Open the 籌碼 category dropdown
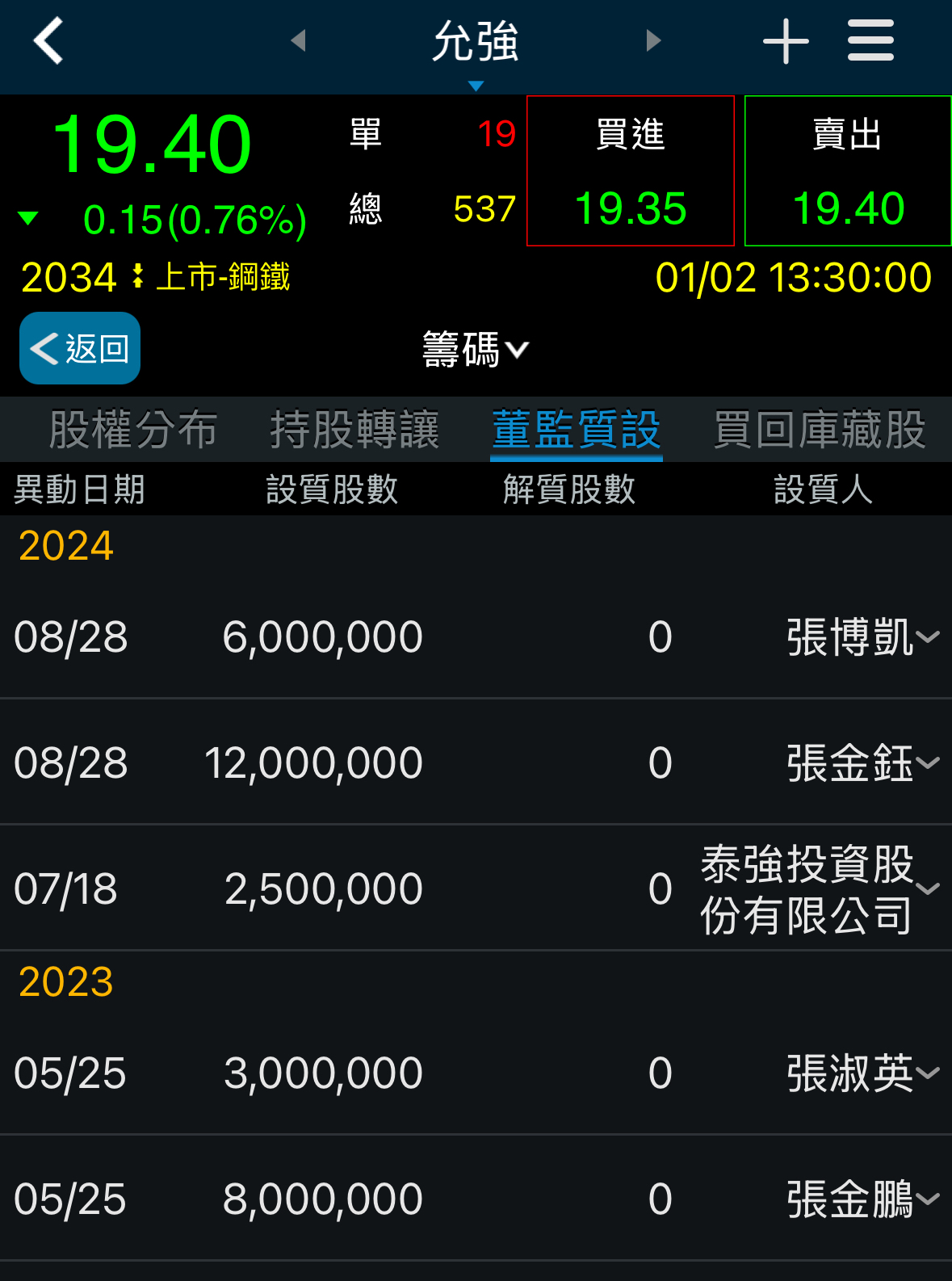952x1281 pixels. tap(475, 350)
